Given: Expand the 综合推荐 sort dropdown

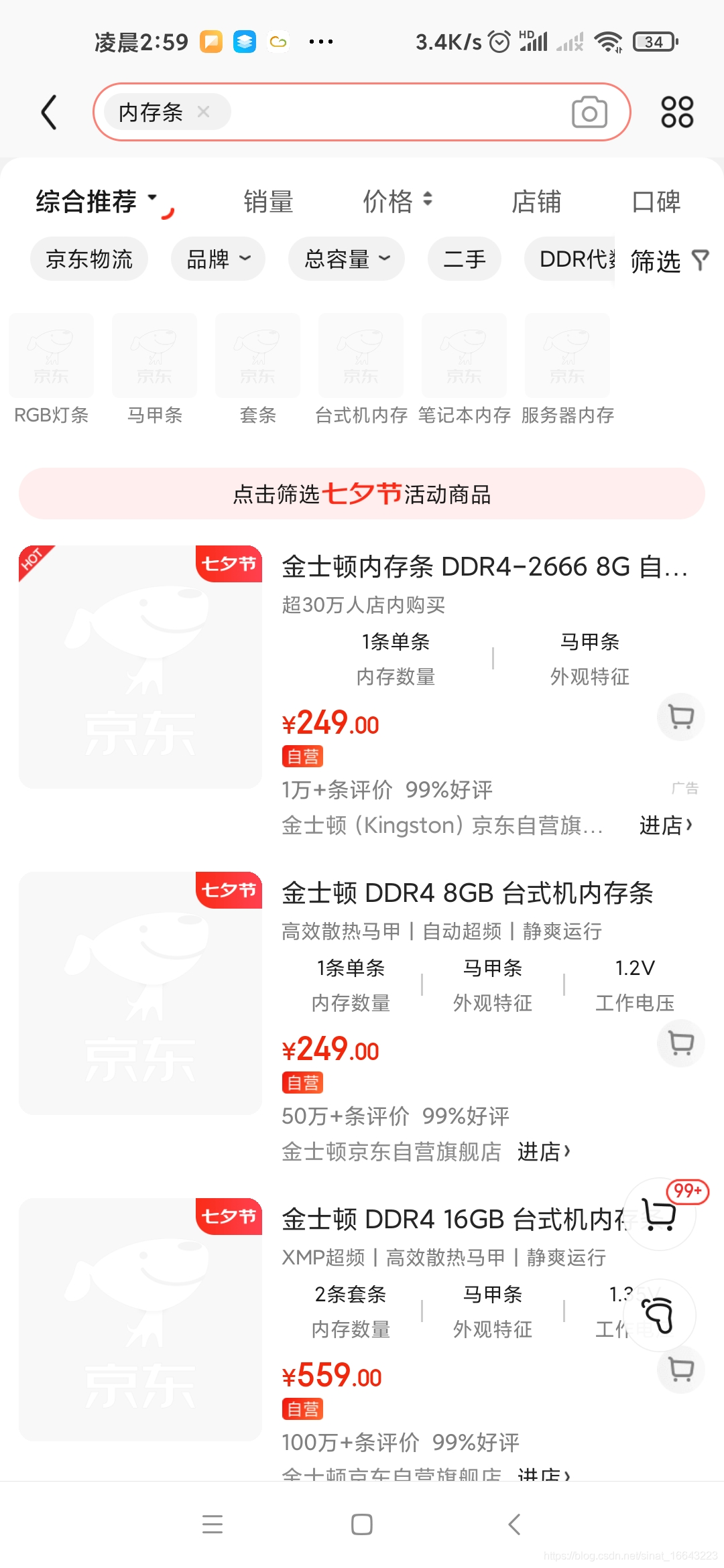Looking at the screenshot, I should coord(96,202).
